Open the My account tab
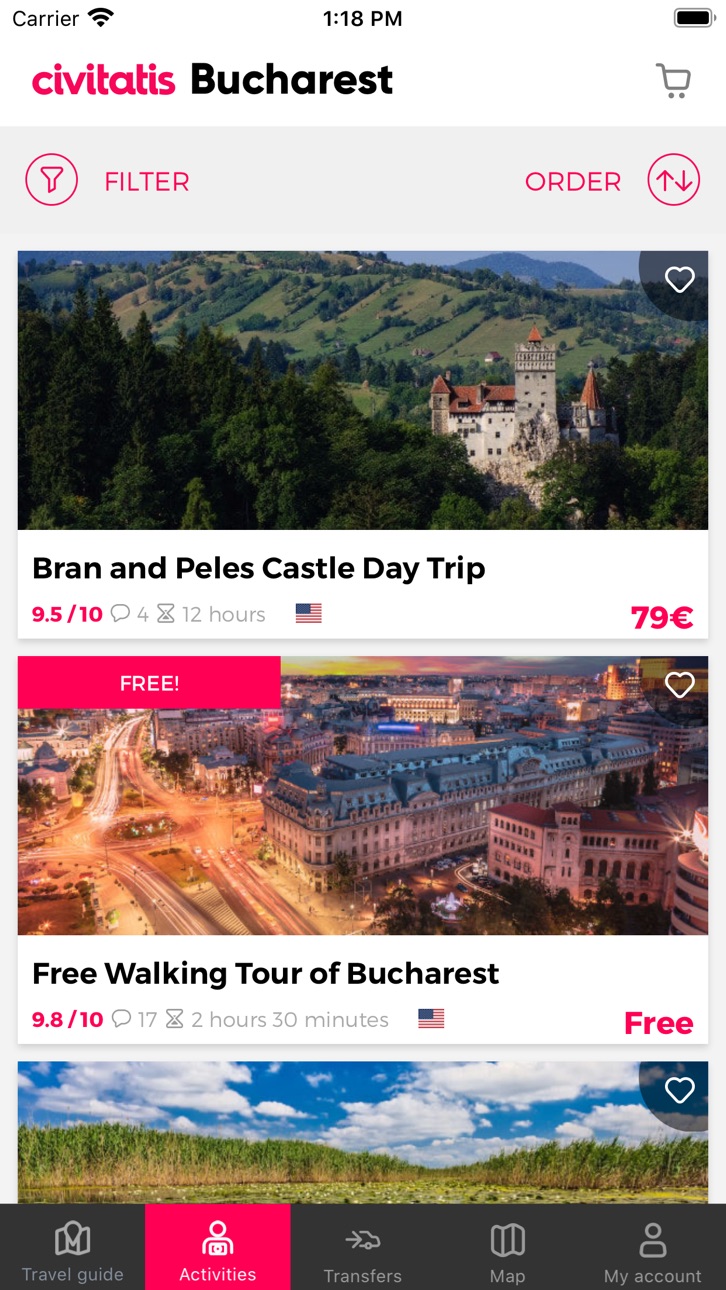This screenshot has width=726, height=1290. coord(653,1247)
